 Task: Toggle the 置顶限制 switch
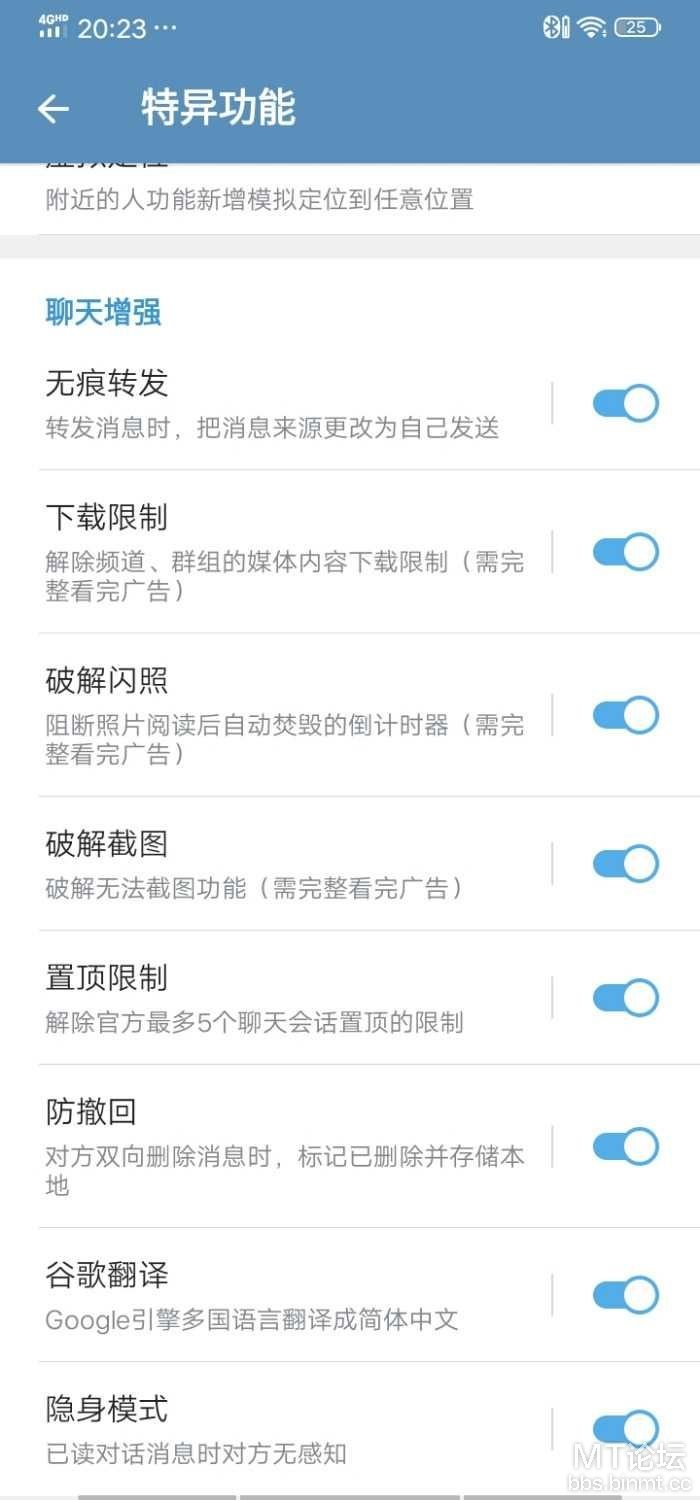click(x=625, y=997)
